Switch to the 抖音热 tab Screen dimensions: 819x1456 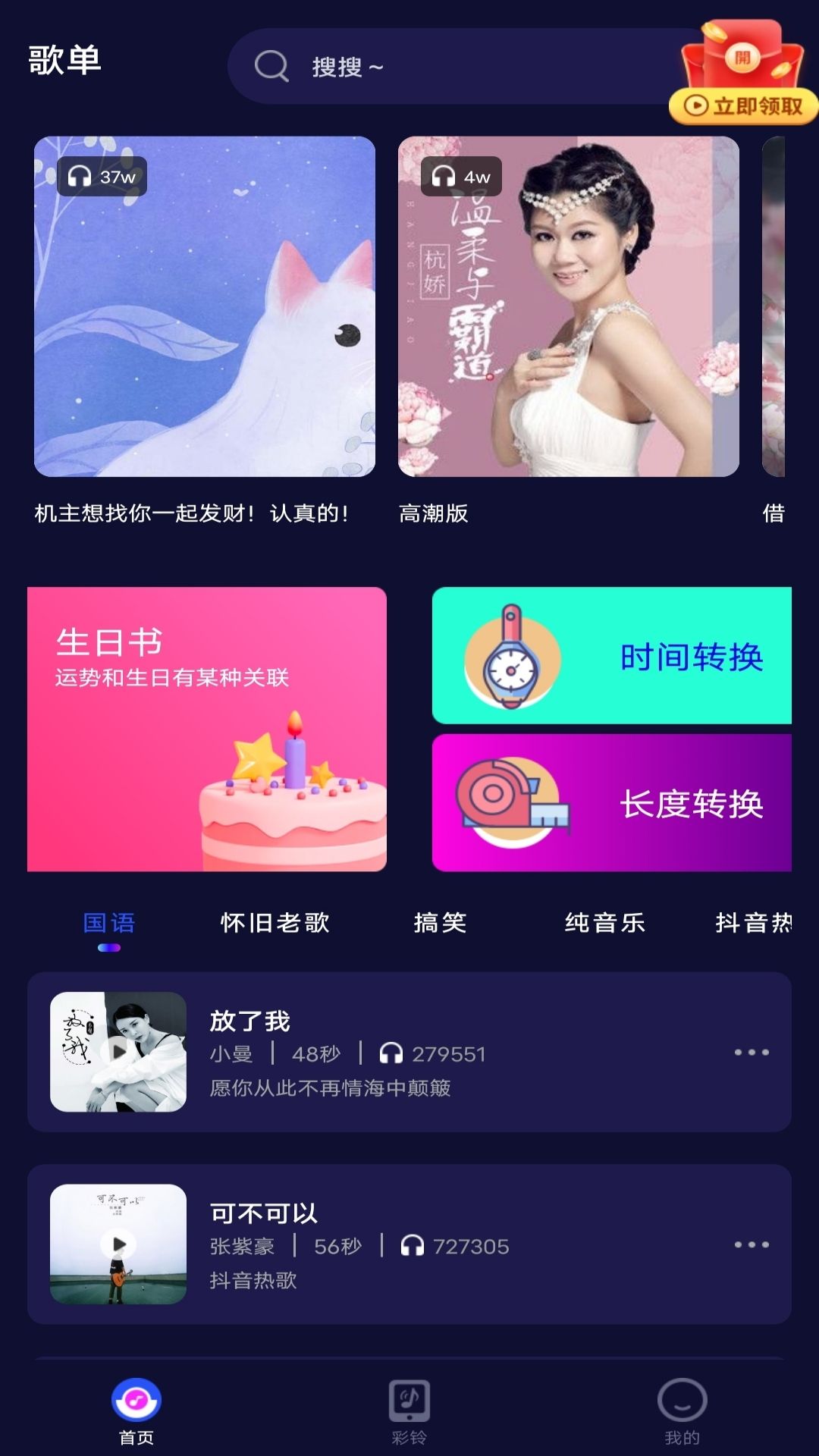pyautogui.click(x=753, y=923)
